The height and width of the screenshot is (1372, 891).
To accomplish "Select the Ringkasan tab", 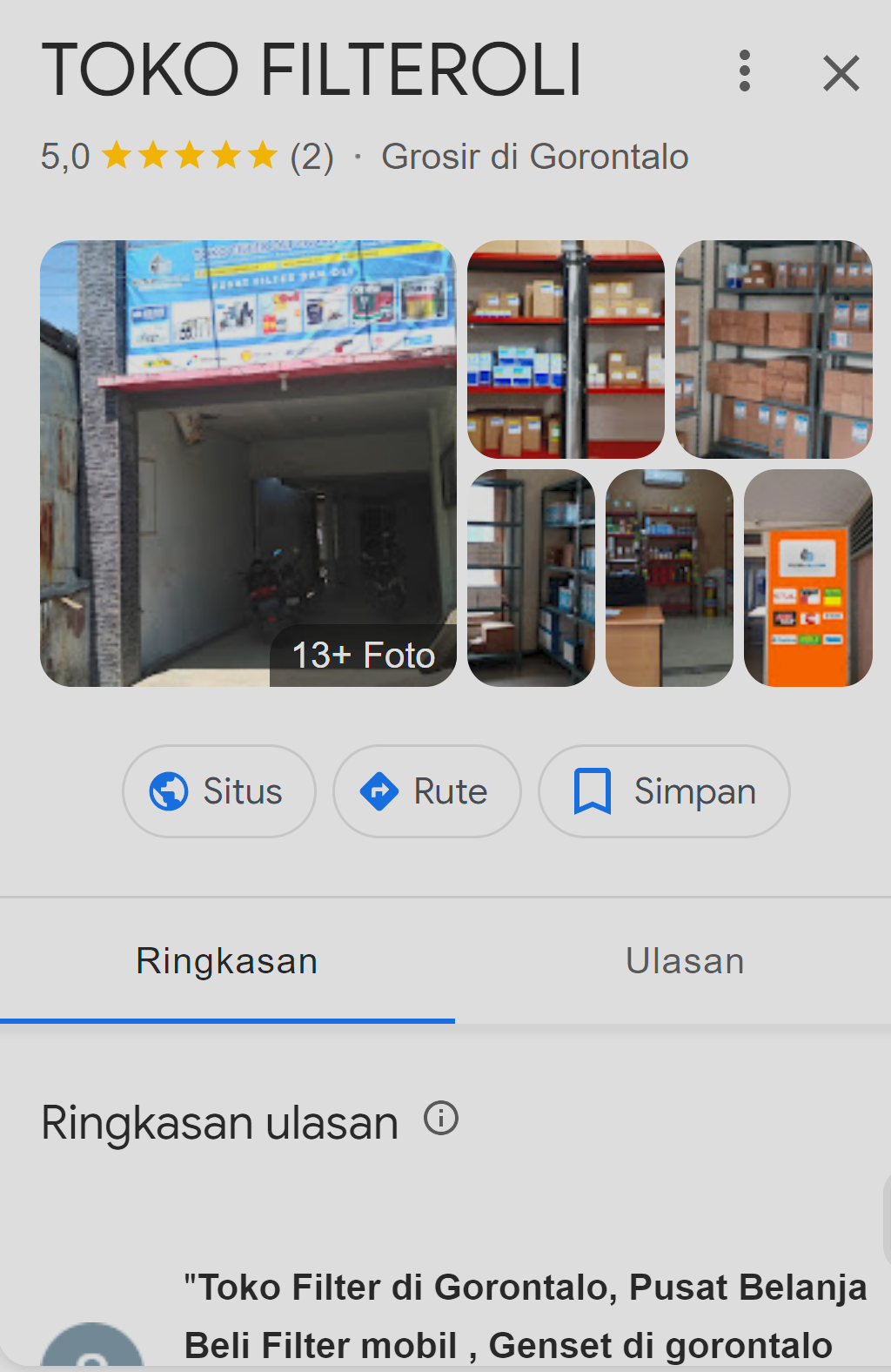I will pos(227,961).
